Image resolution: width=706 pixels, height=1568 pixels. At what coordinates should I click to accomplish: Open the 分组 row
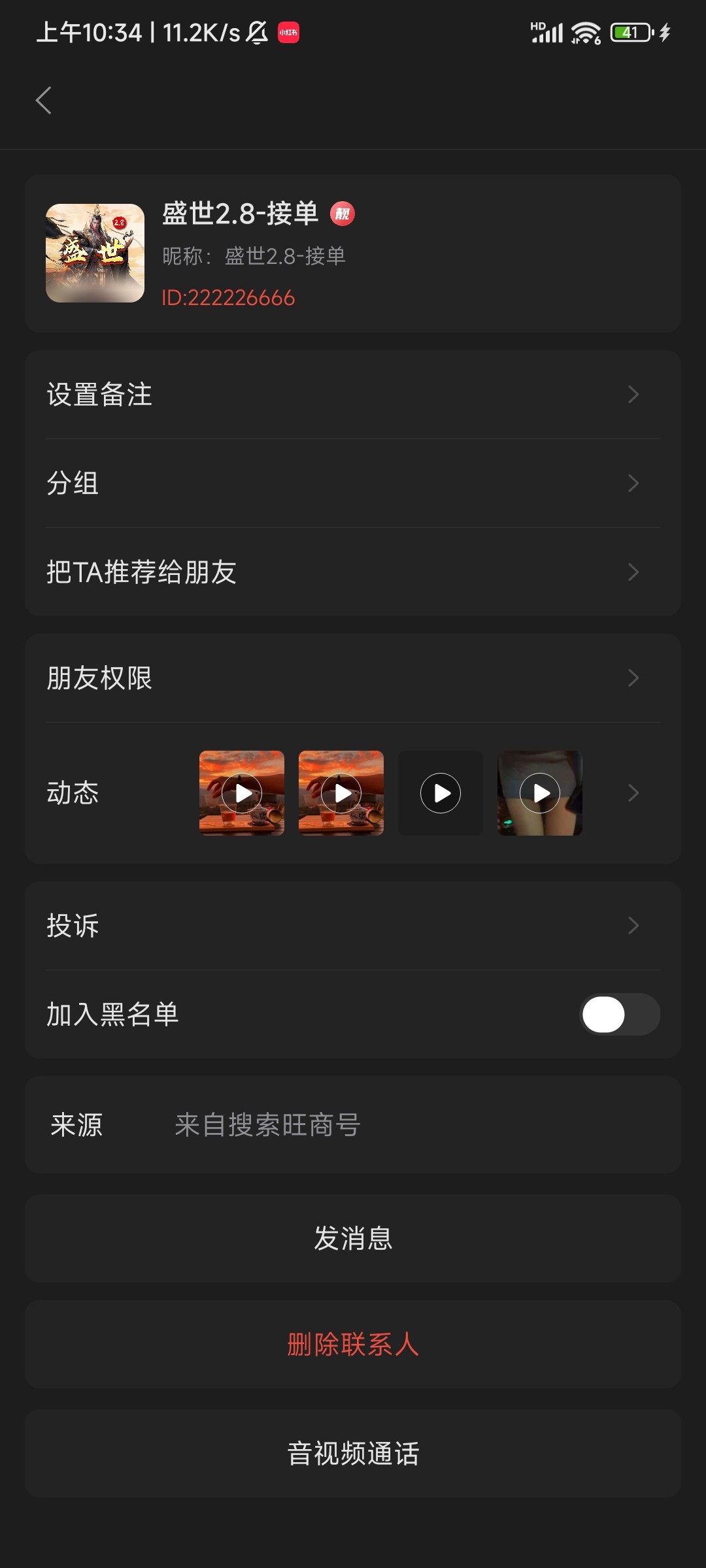(353, 483)
